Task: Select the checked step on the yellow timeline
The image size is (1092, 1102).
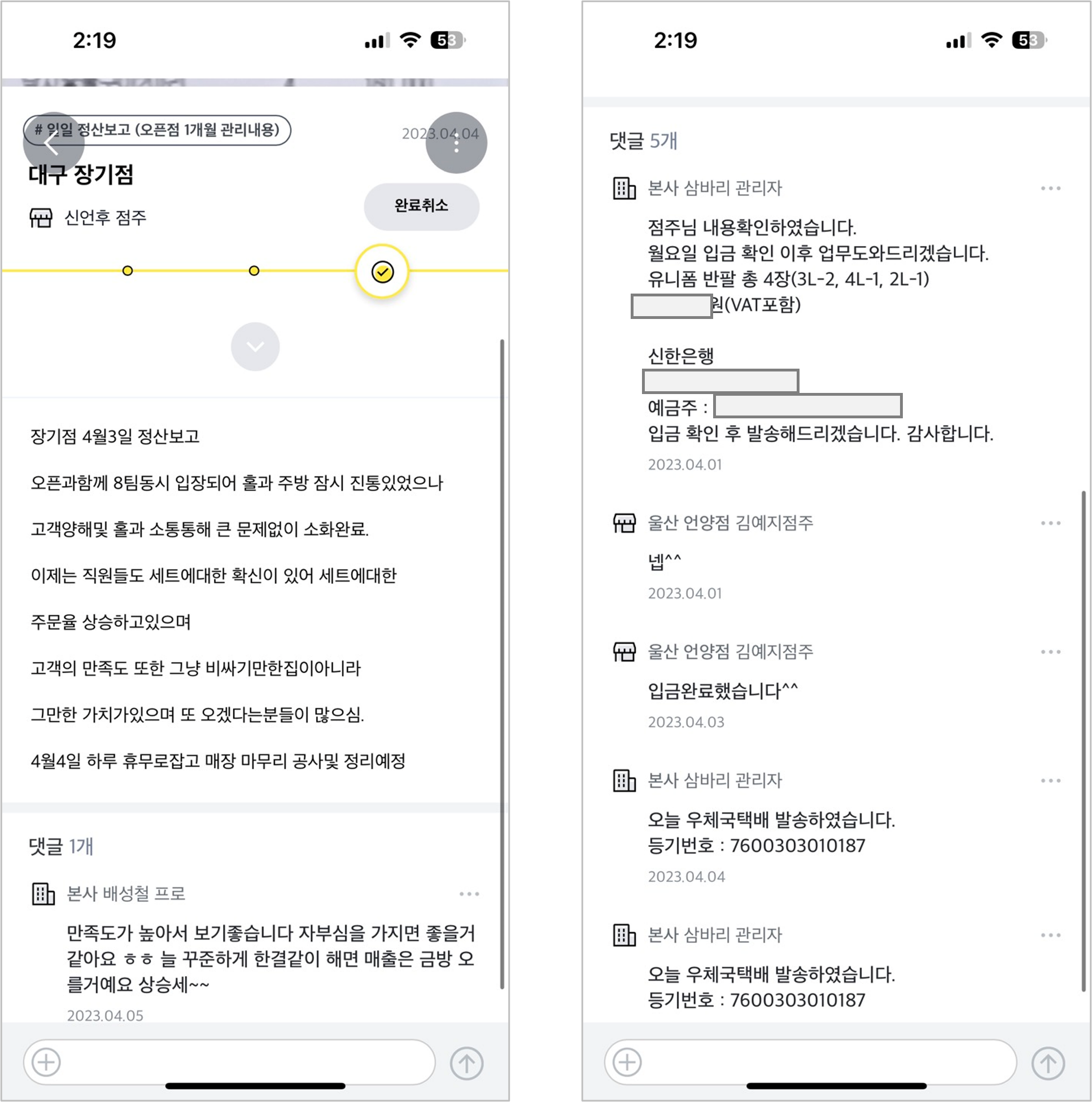Action: [382, 272]
